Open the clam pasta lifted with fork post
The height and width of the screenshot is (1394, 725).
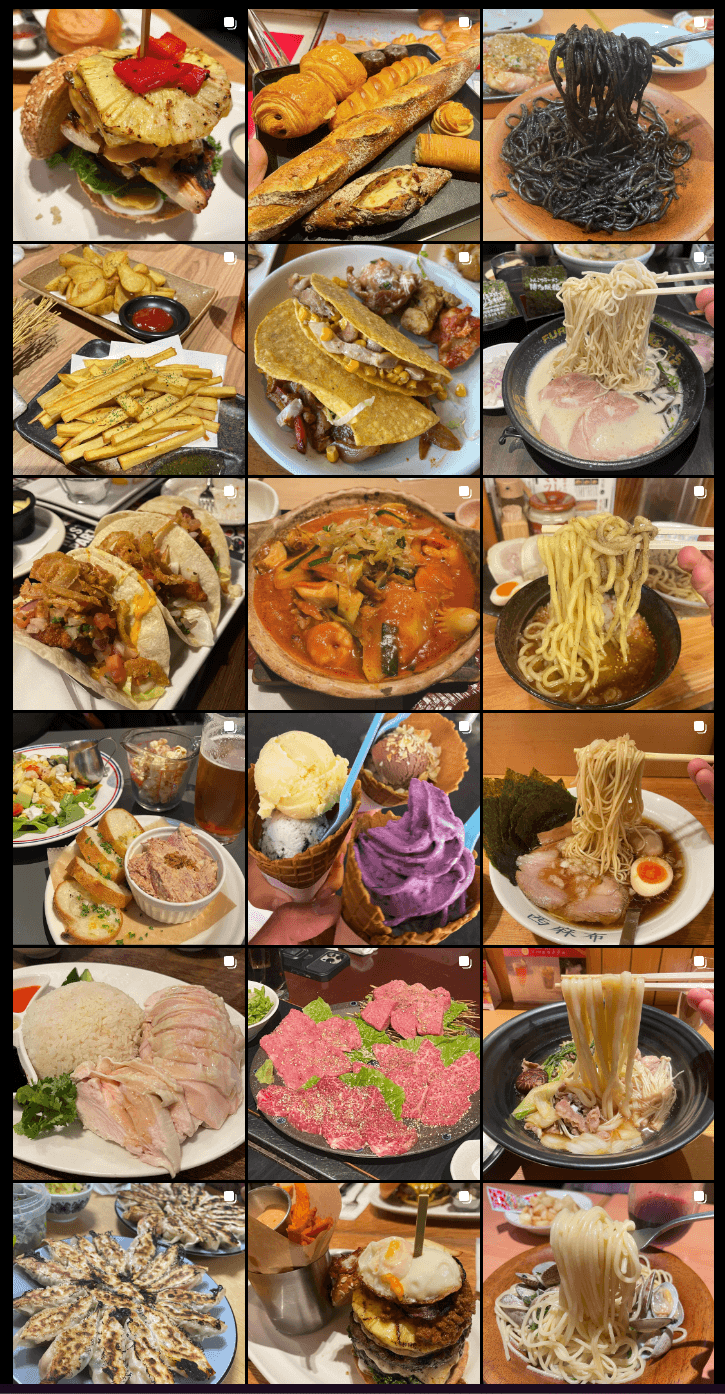point(598,1283)
